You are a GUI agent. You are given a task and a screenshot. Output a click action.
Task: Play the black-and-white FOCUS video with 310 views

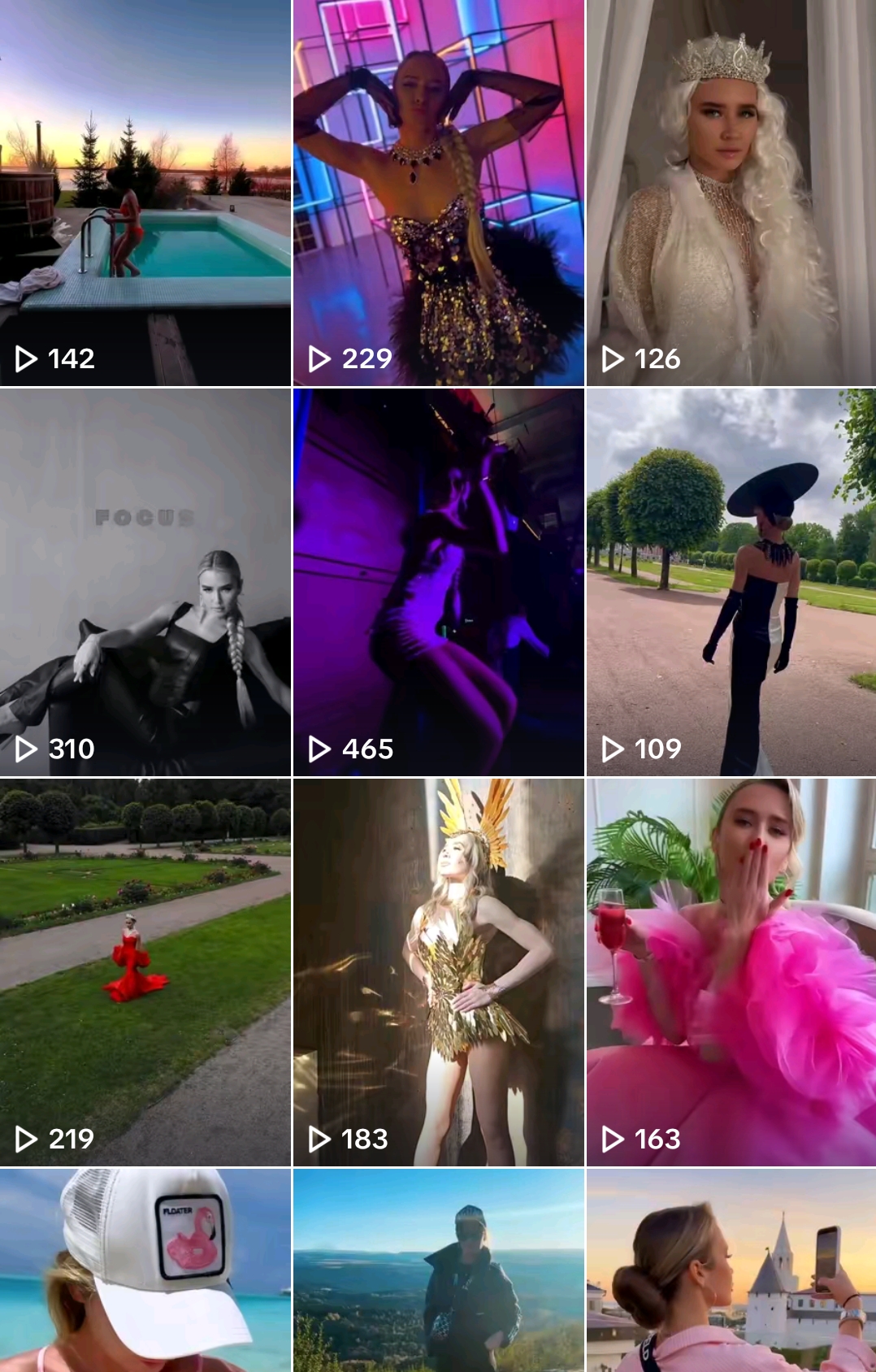coord(145,582)
